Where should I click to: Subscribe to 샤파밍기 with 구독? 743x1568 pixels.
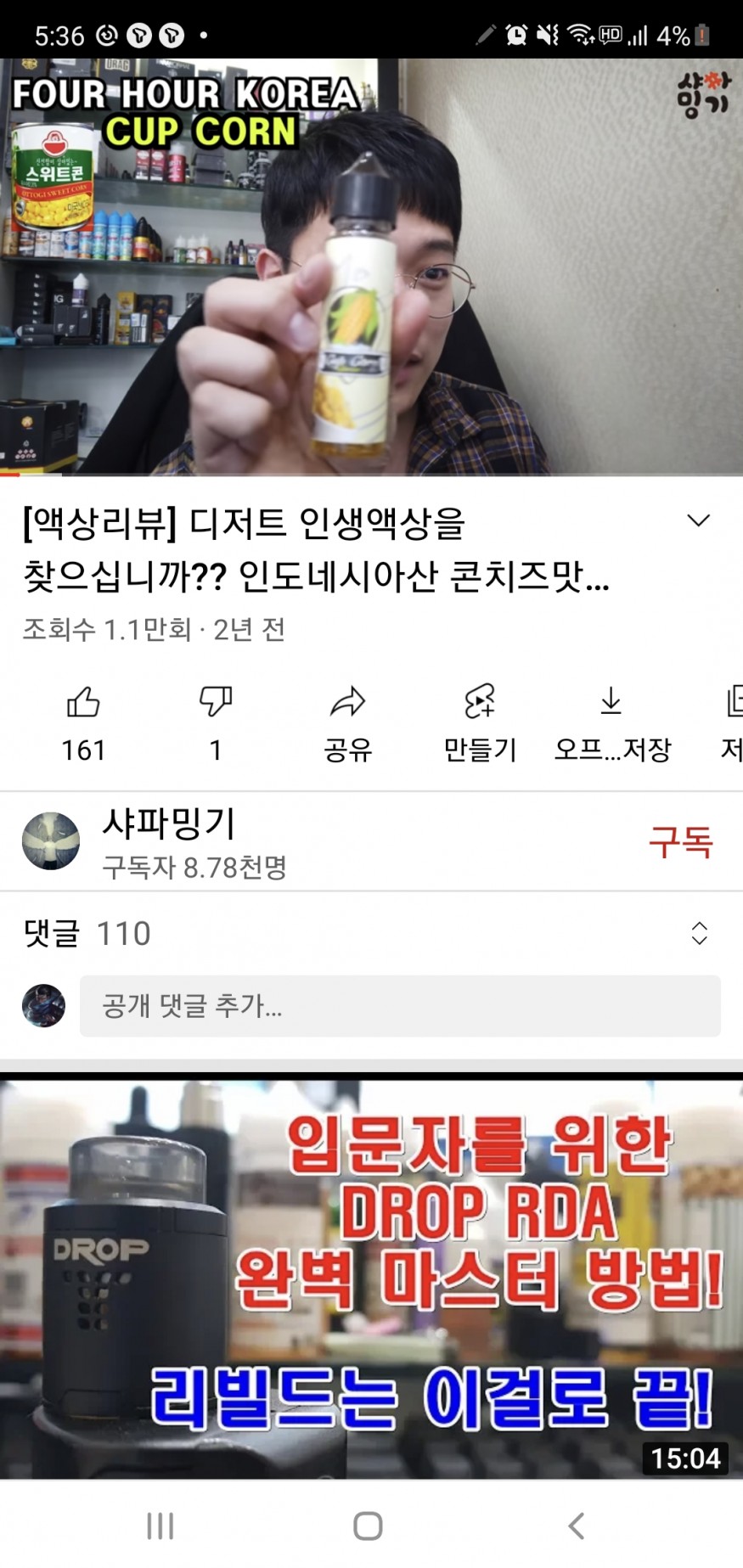coord(680,841)
